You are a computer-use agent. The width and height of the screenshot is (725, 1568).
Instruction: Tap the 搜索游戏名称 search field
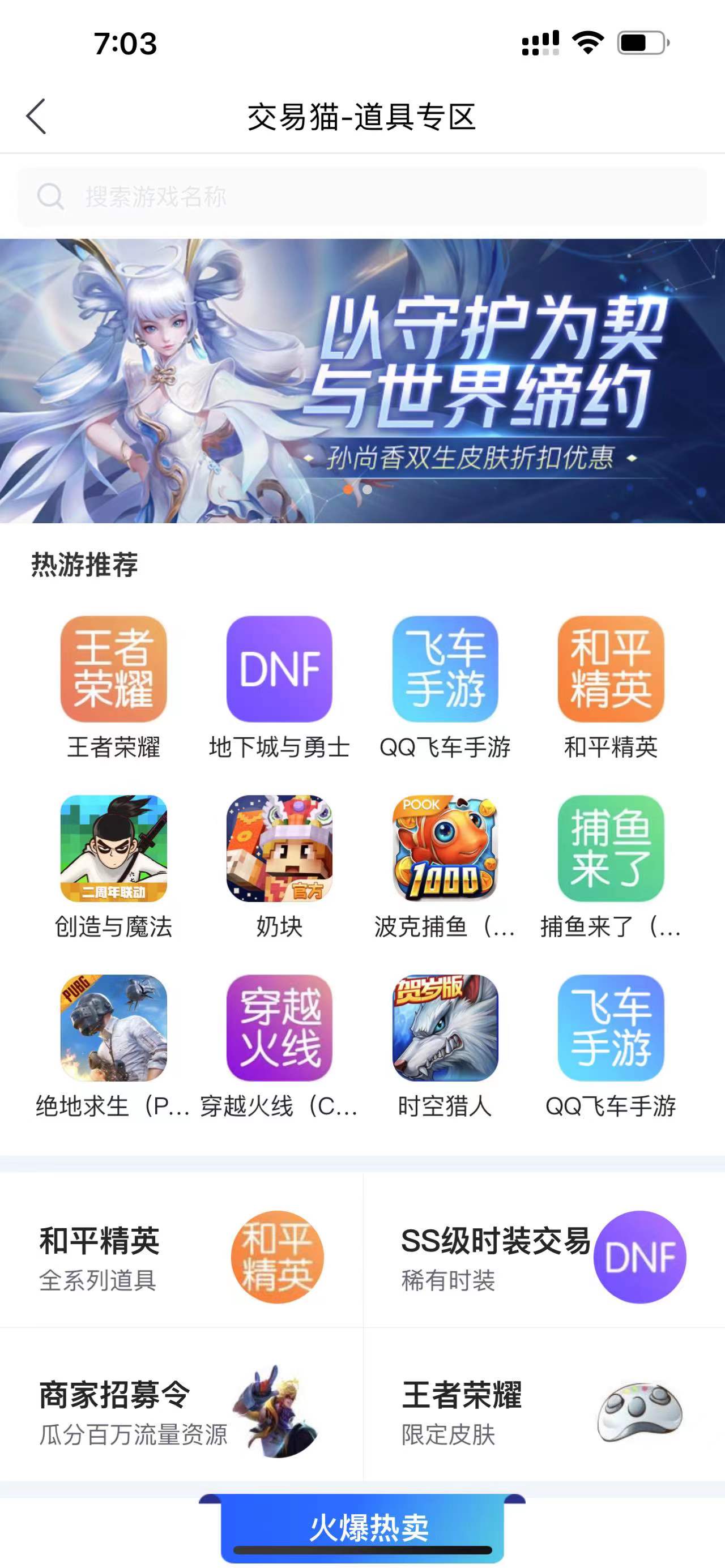[x=362, y=196]
